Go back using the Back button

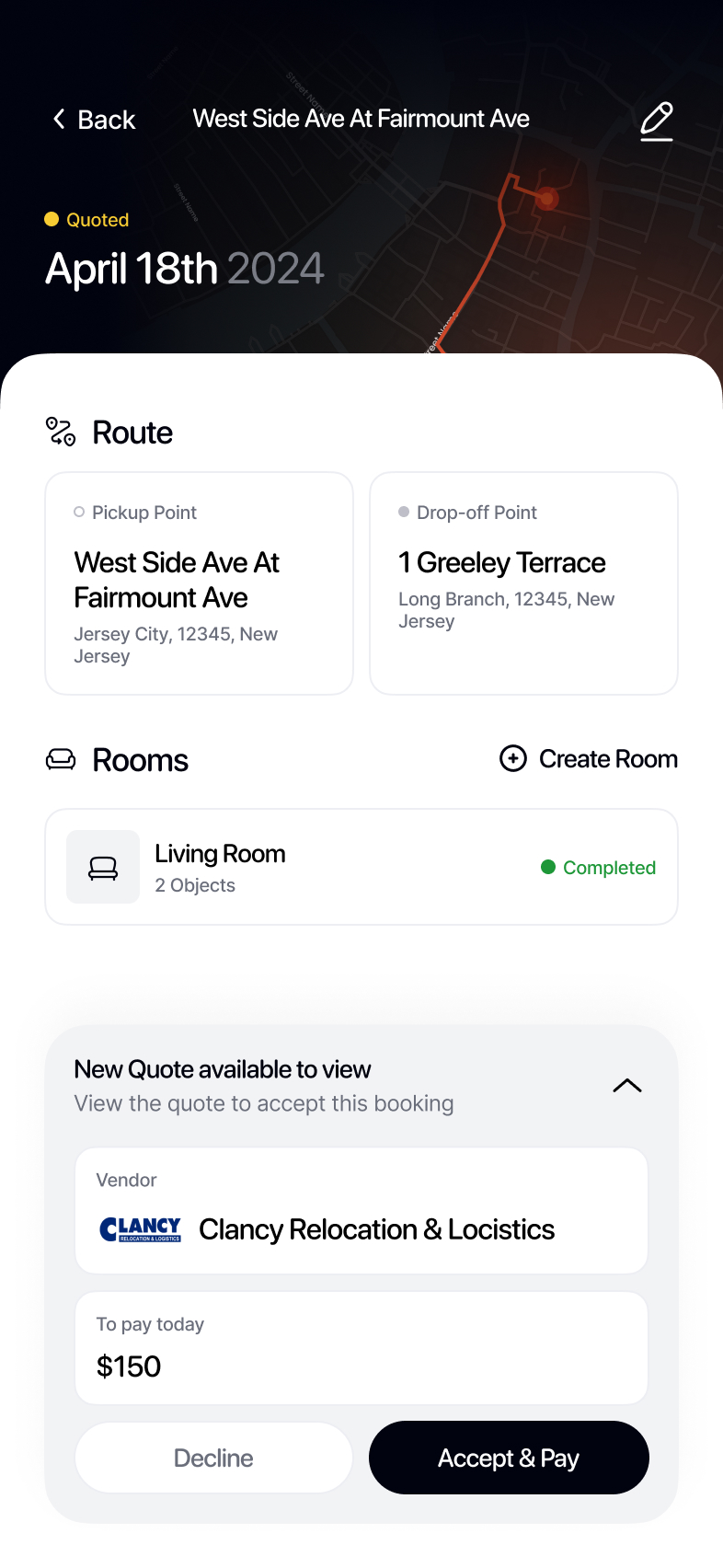pyautogui.click(x=94, y=120)
